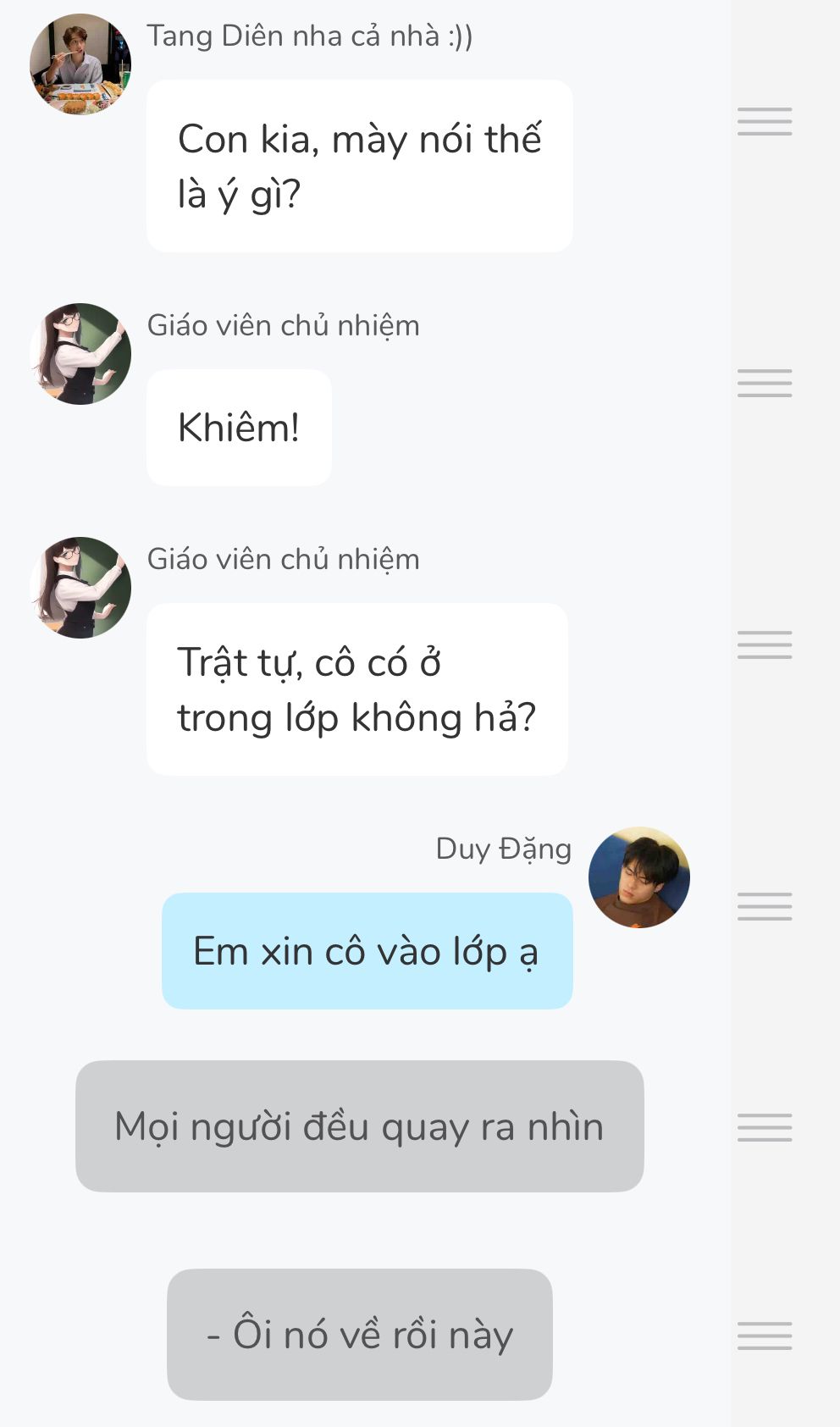The height and width of the screenshot is (1427, 840).
Task: Tap the handle next to "- Ôi nó về rồi này"
Action: [x=764, y=1336]
